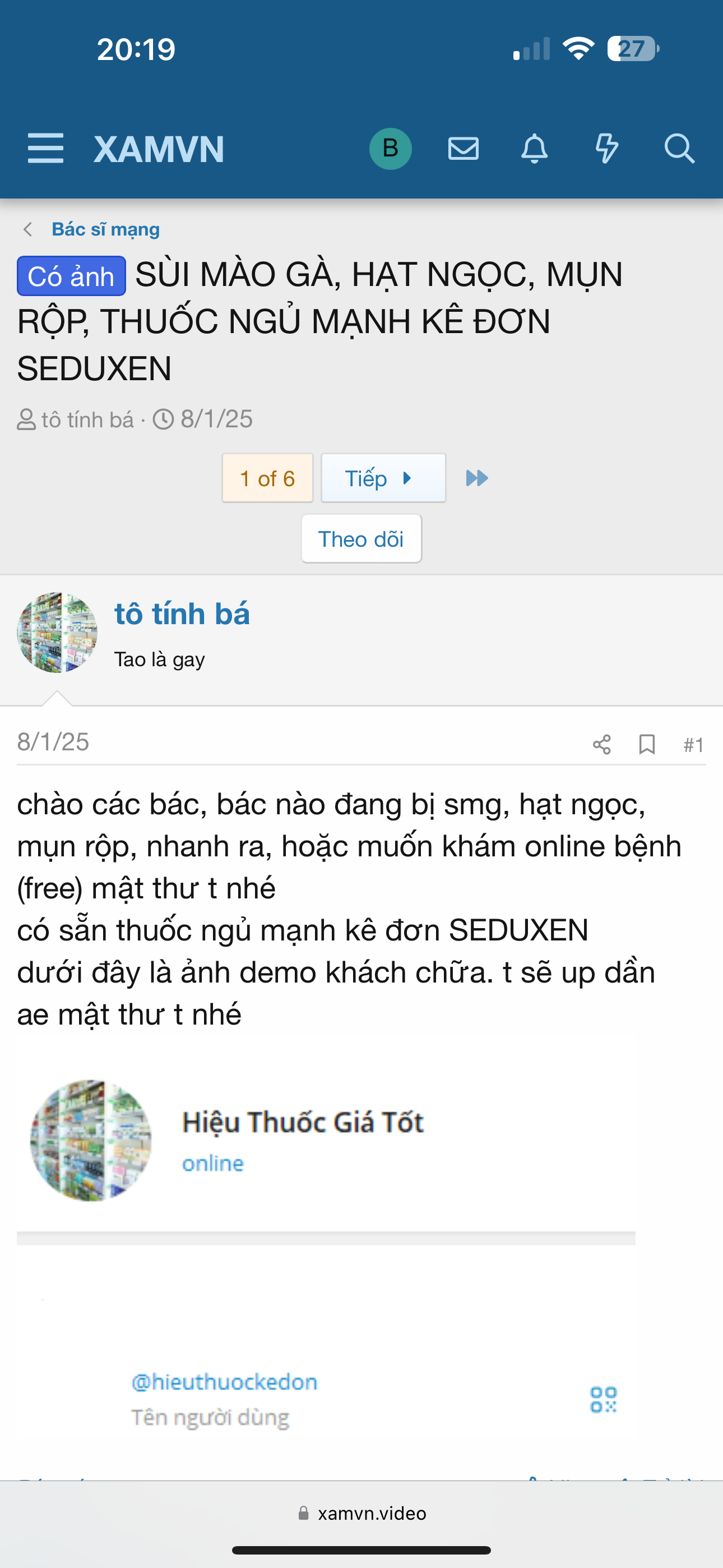Open the notifications bell
The height and width of the screenshot is (1568, 723).
click(534, 149)
